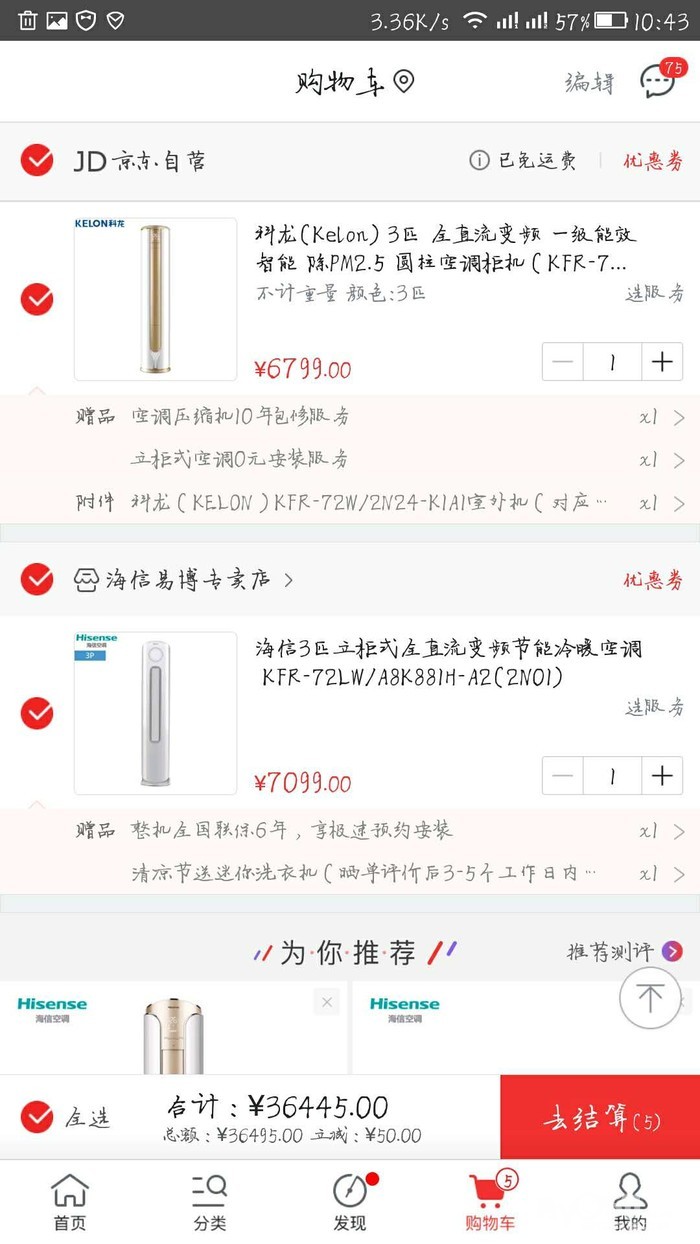Tap 编辑 to edit the cart

[x=589, y=82]
